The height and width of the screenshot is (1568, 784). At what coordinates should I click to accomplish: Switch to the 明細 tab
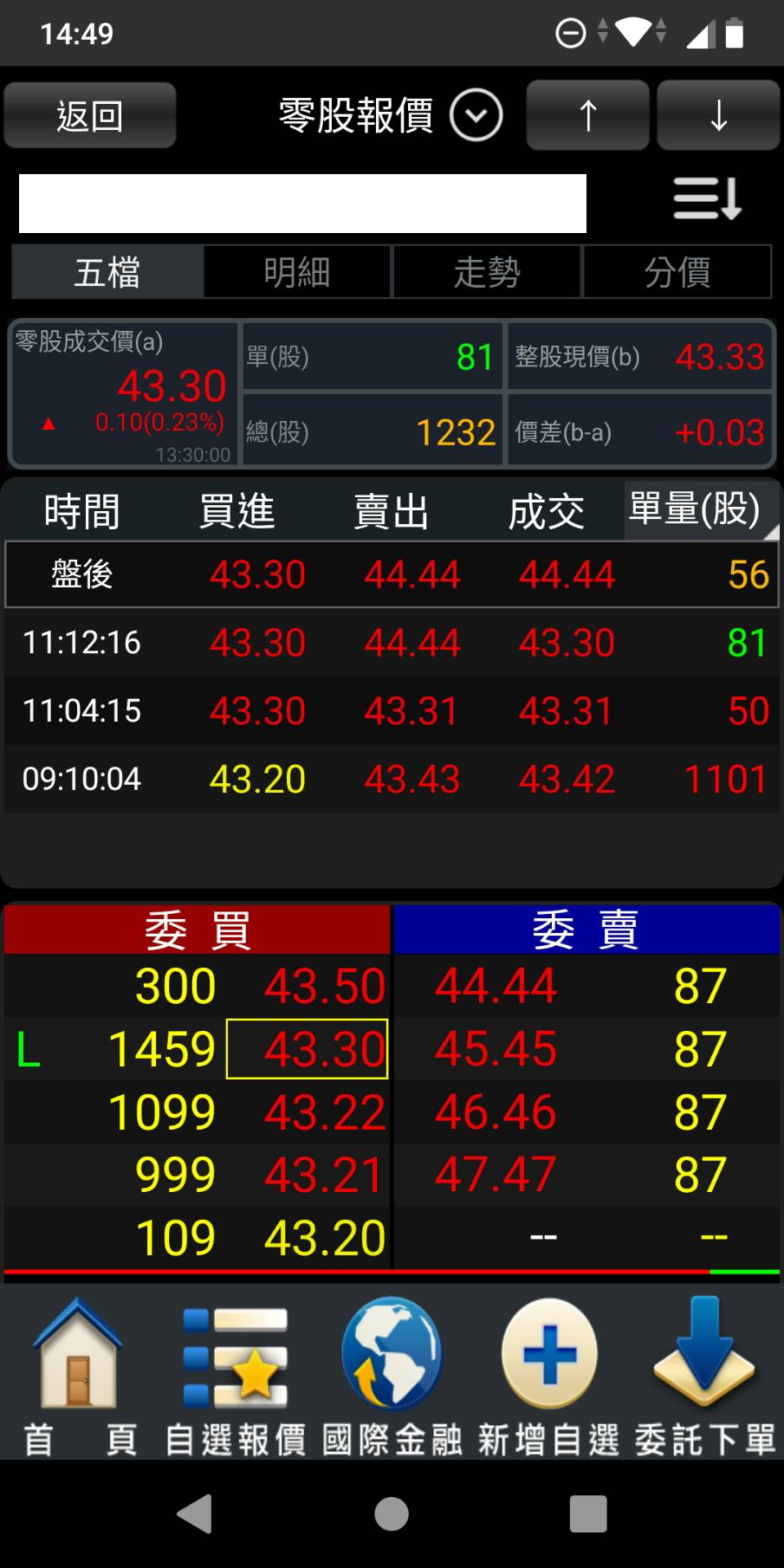click(297, 272)
